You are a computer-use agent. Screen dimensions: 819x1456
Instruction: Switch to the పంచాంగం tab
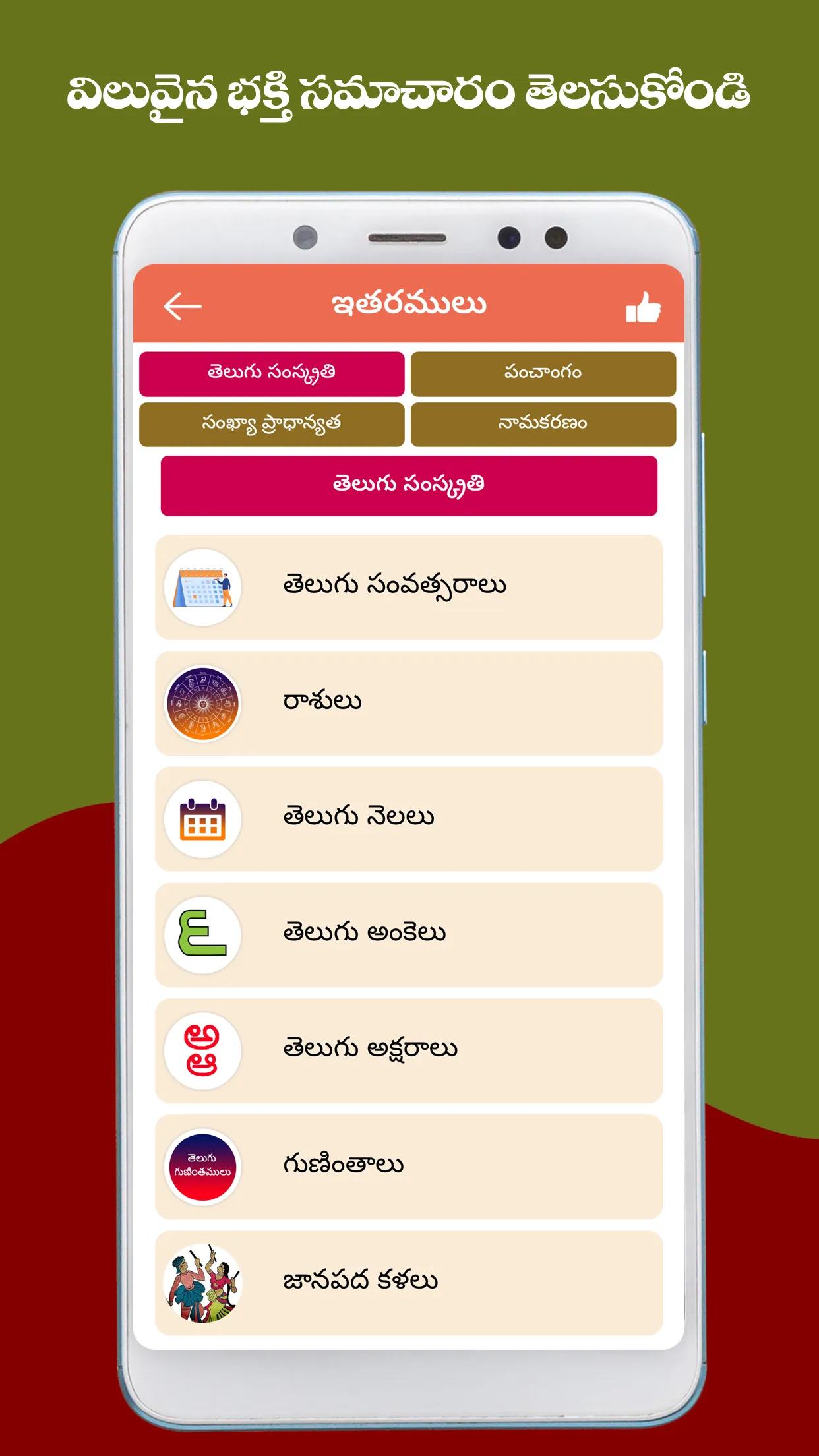coord(543,373)
